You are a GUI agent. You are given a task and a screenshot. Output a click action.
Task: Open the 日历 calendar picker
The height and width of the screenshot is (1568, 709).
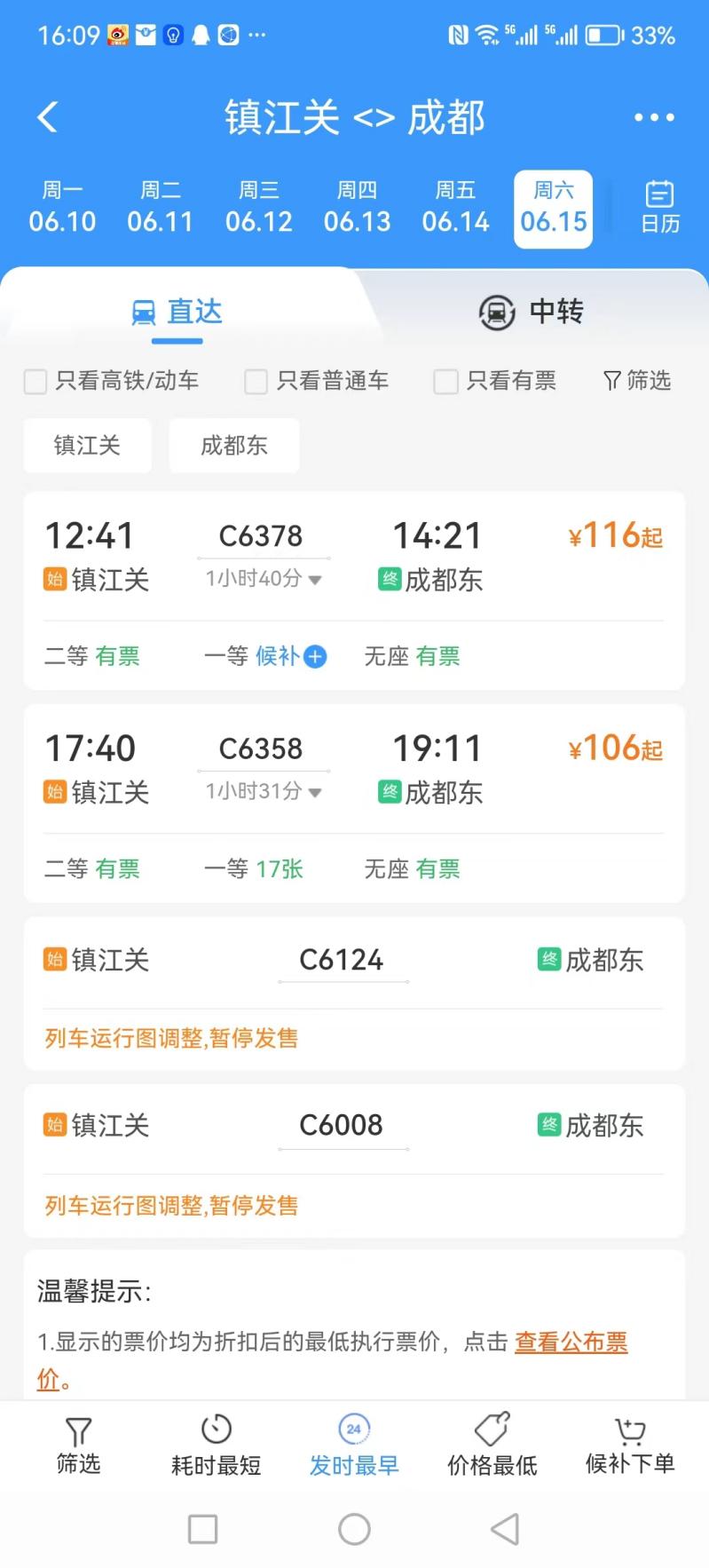pos(660,208)
